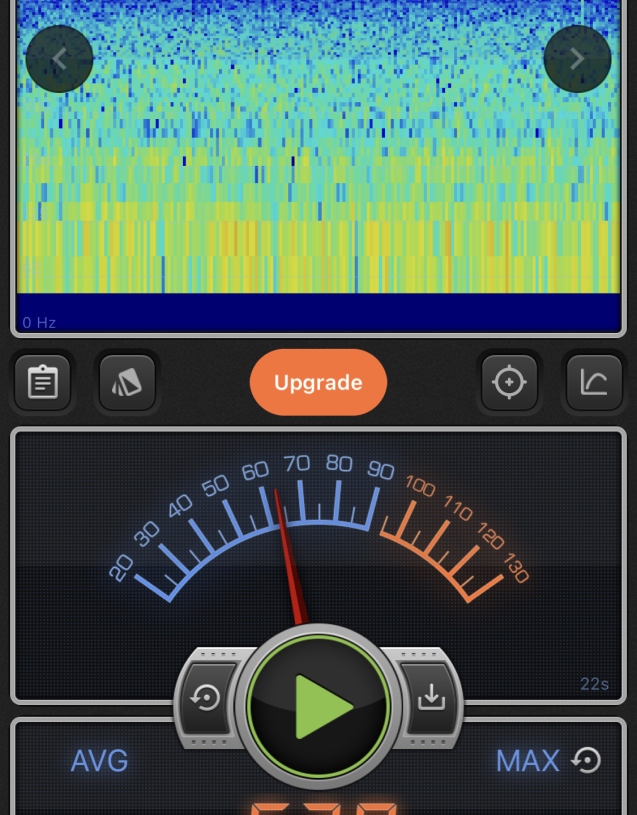Screen dimensions: 637x815
Task: Open the themes swatch icon
Action: [x=127, y=382]
